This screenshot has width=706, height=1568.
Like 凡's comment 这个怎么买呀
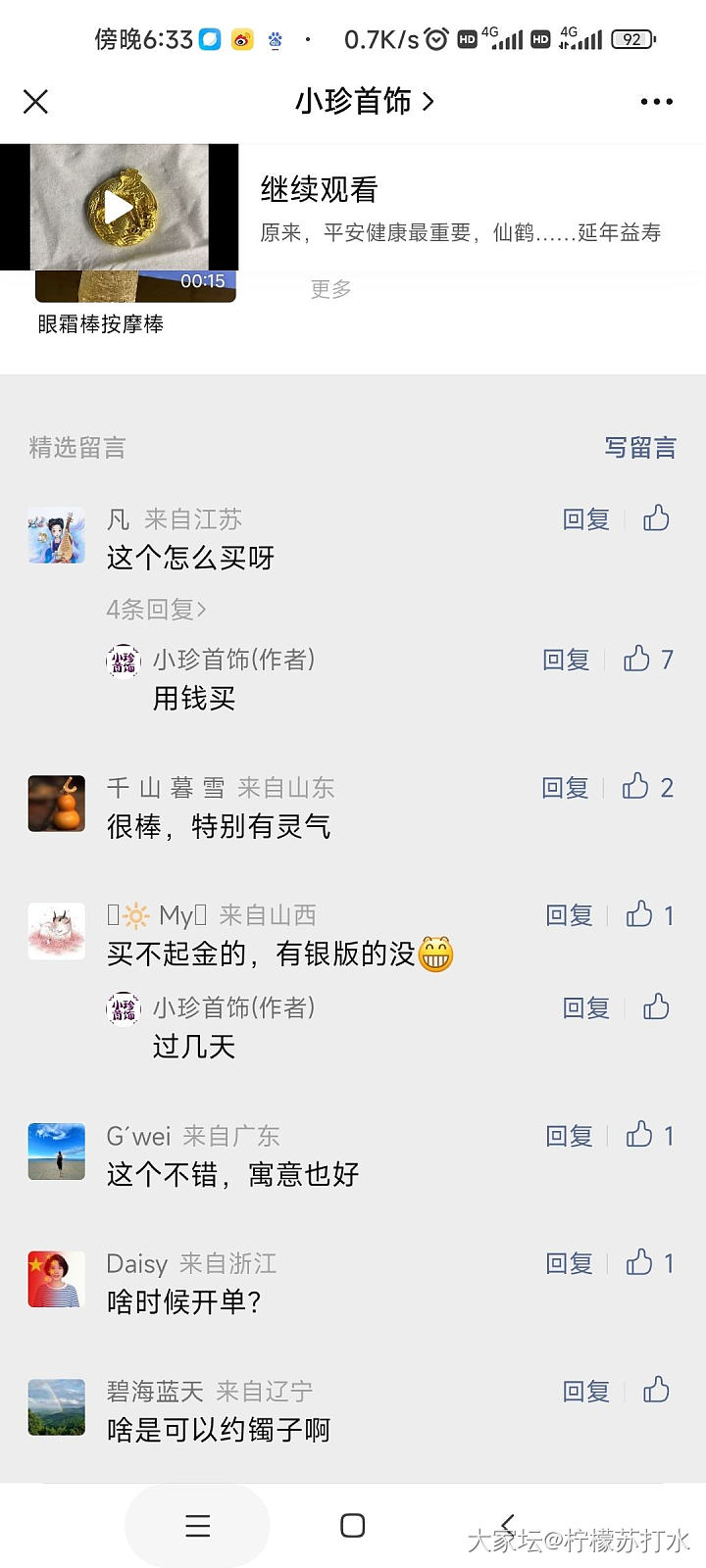[656, 518]
